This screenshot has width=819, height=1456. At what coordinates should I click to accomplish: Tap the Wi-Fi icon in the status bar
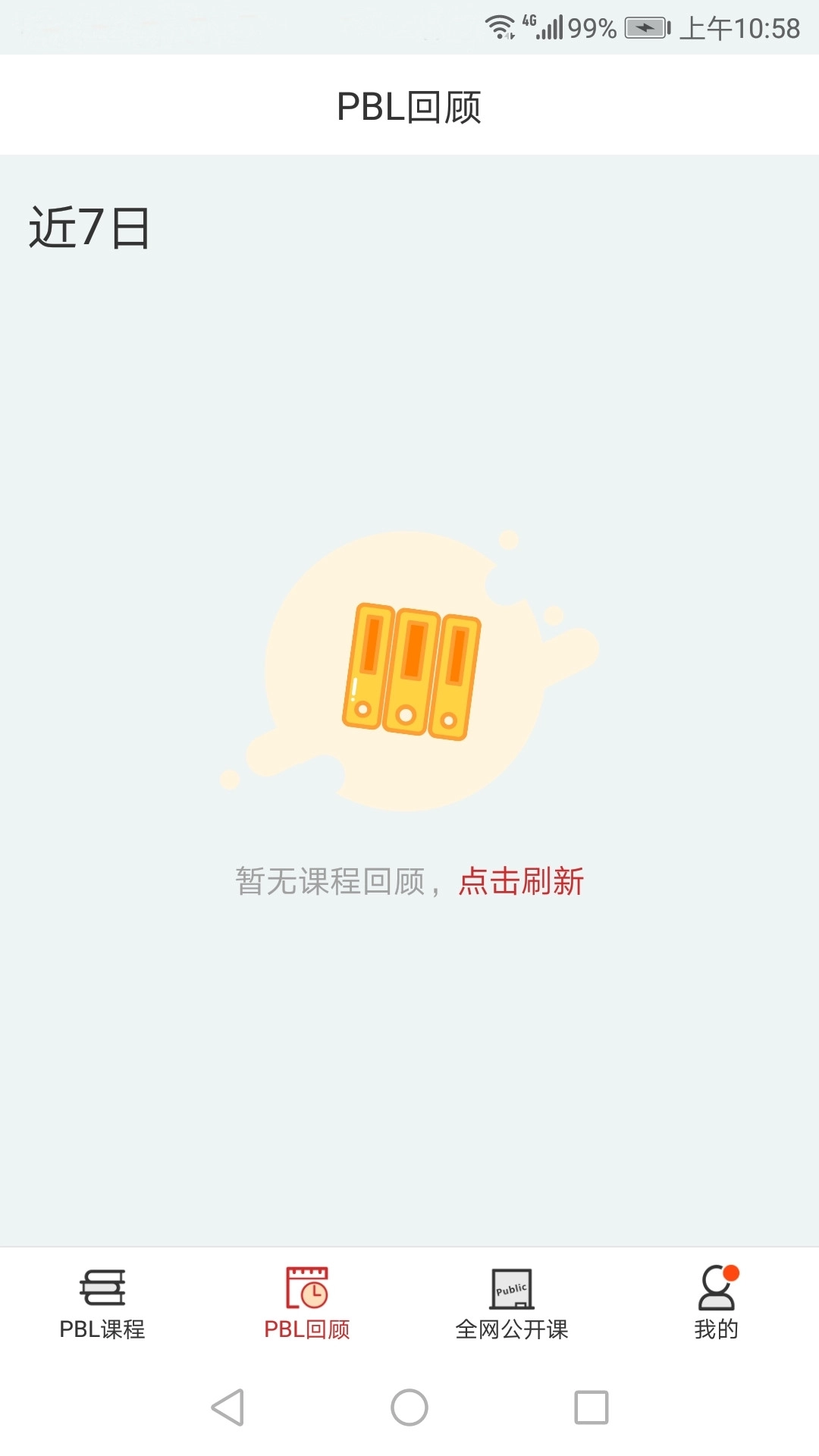click(x=500, y=24)
